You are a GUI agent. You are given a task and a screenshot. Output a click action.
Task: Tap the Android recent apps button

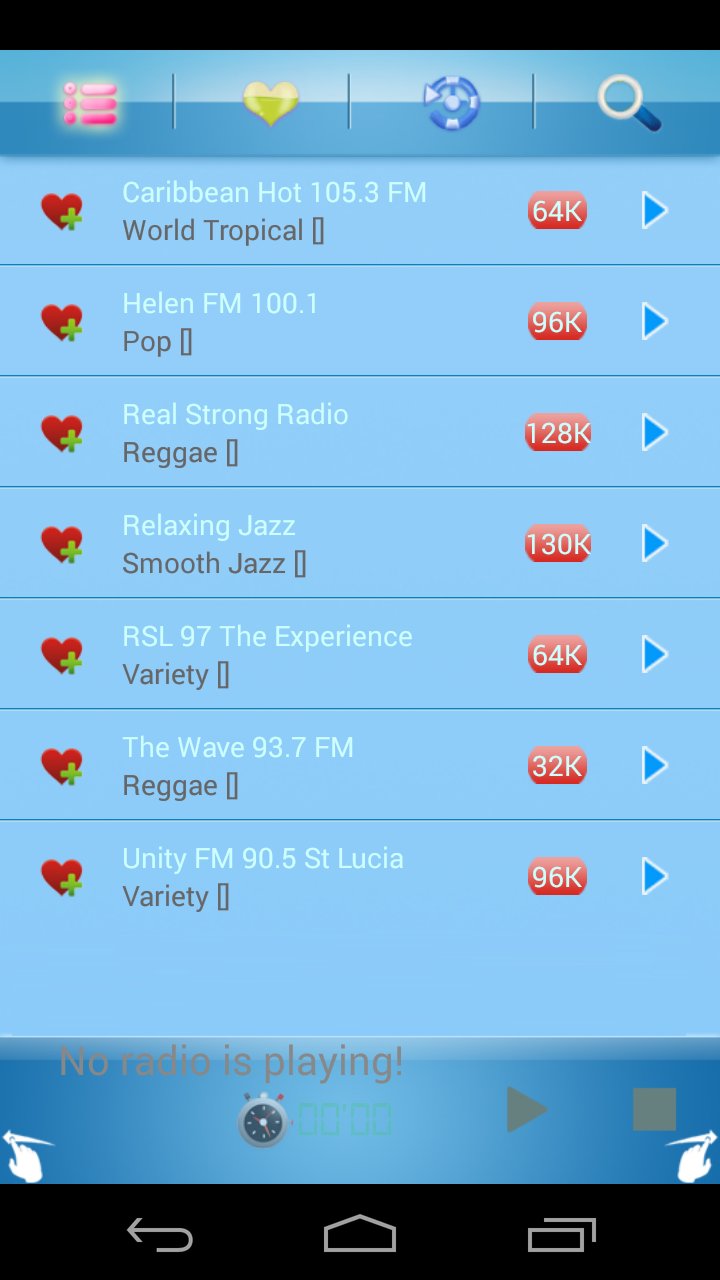point(560,1236)
